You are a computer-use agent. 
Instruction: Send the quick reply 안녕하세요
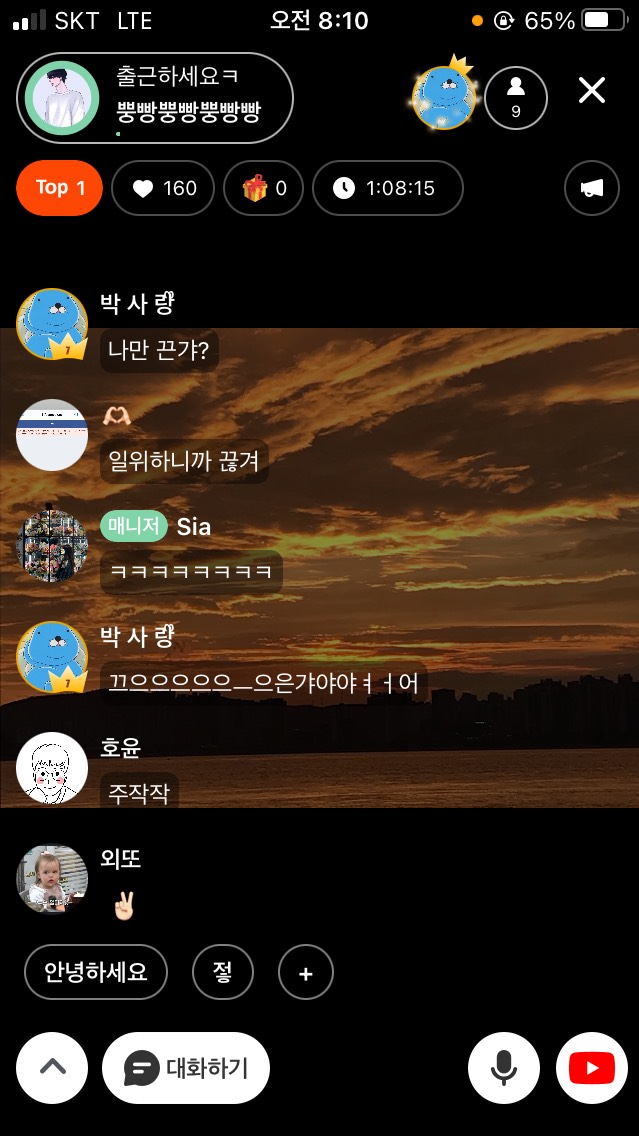(96, 972)
